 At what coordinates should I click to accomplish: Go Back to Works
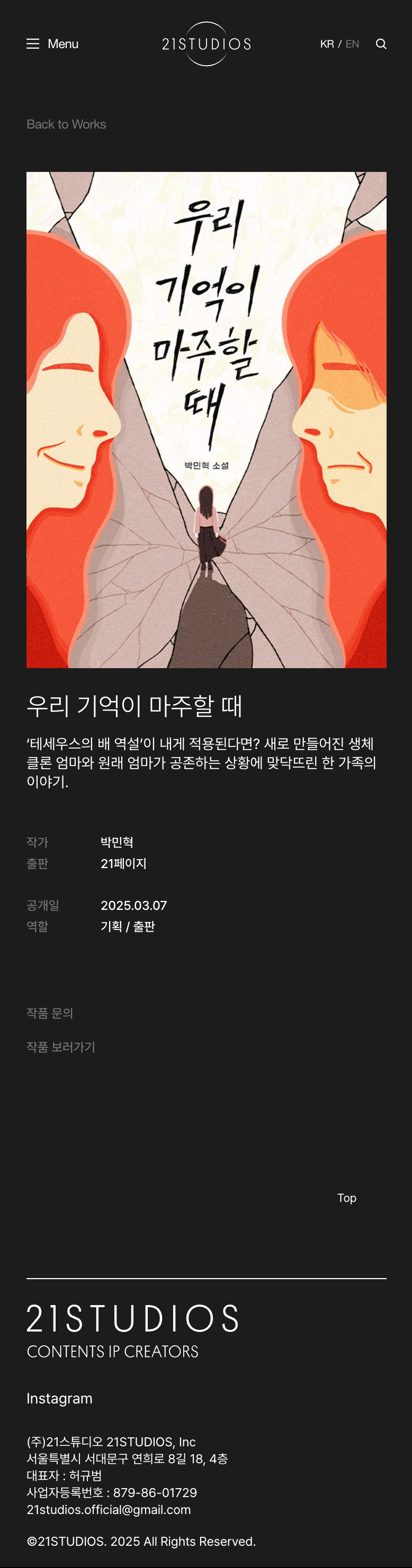click(x=66, y=124)
